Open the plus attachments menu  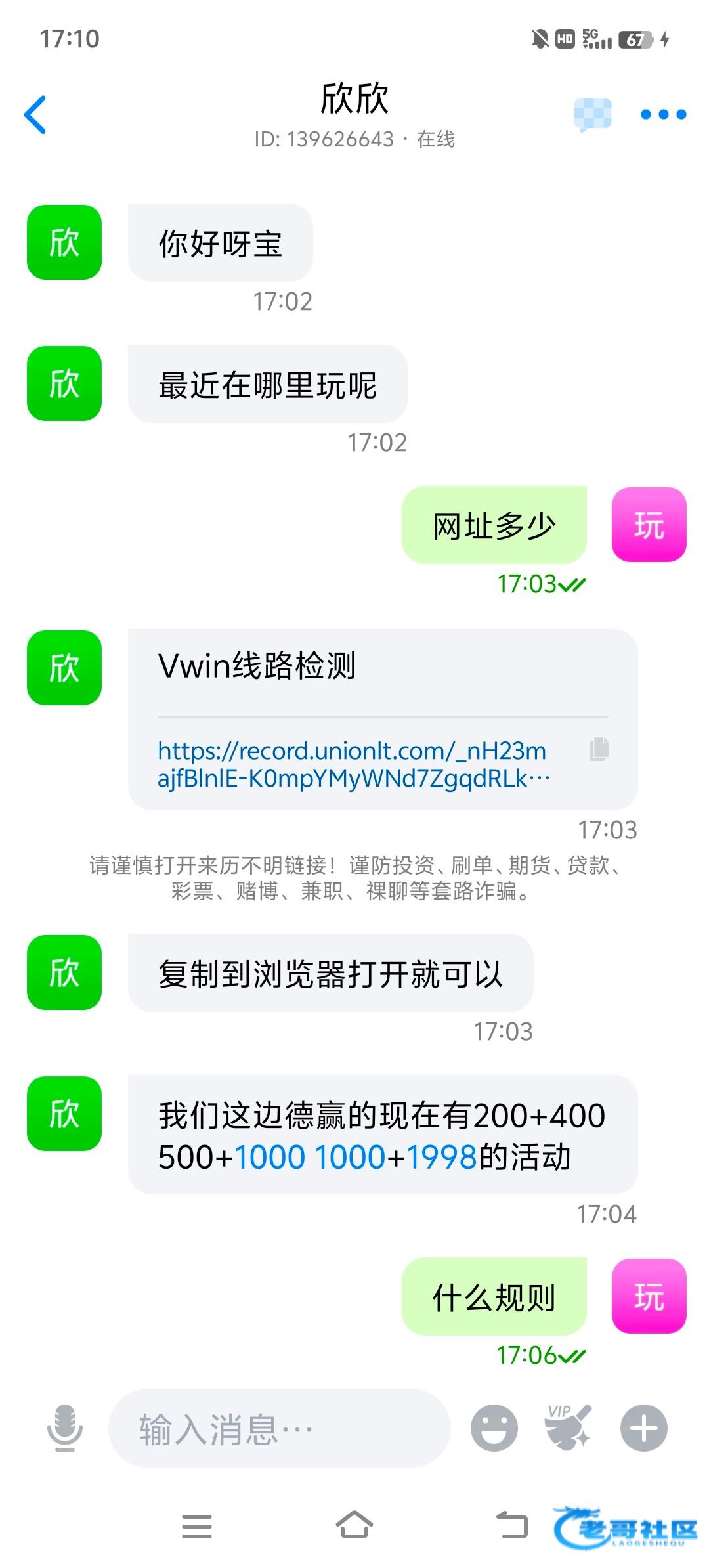[643, 1428]
